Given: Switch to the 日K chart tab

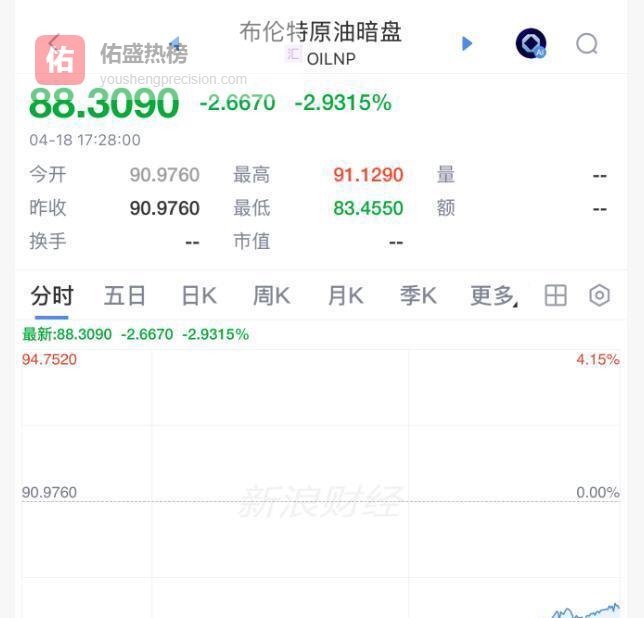Looking at the screenshot, I should point(199,296).
